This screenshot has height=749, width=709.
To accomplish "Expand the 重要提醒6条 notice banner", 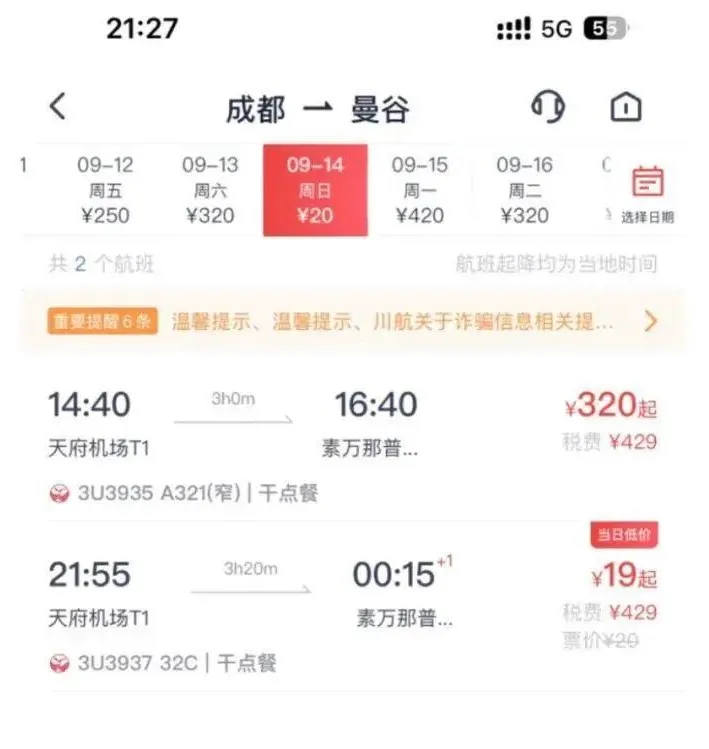I will click(x=353, y=322).
